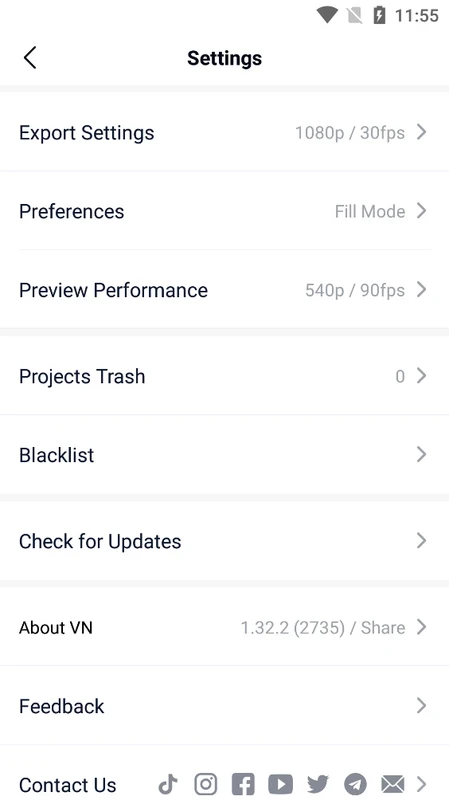The image size is (449, 800).
Task: Open Projects Trash
Action: [x=224, y=376]
